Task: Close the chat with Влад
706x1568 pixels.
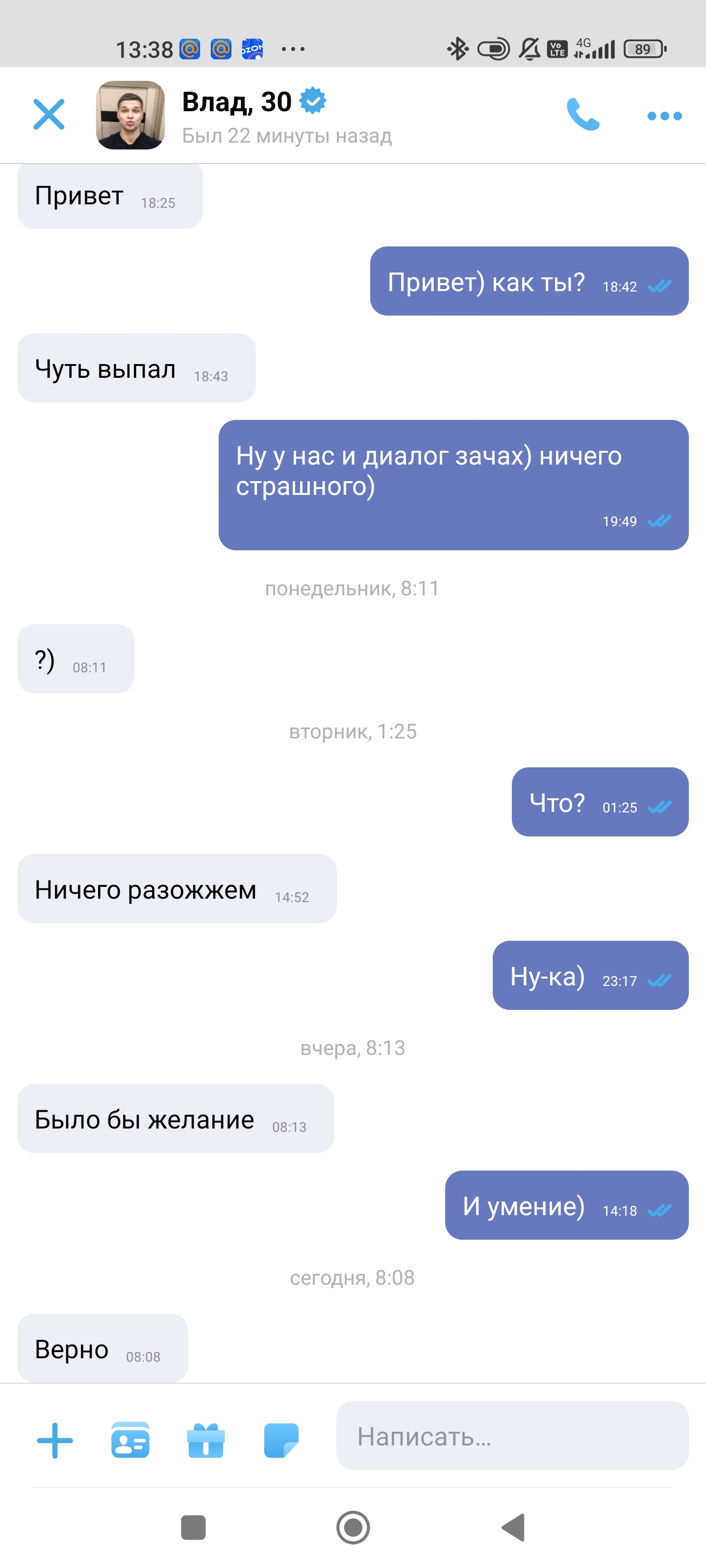Action: click(x=49, y=115)
